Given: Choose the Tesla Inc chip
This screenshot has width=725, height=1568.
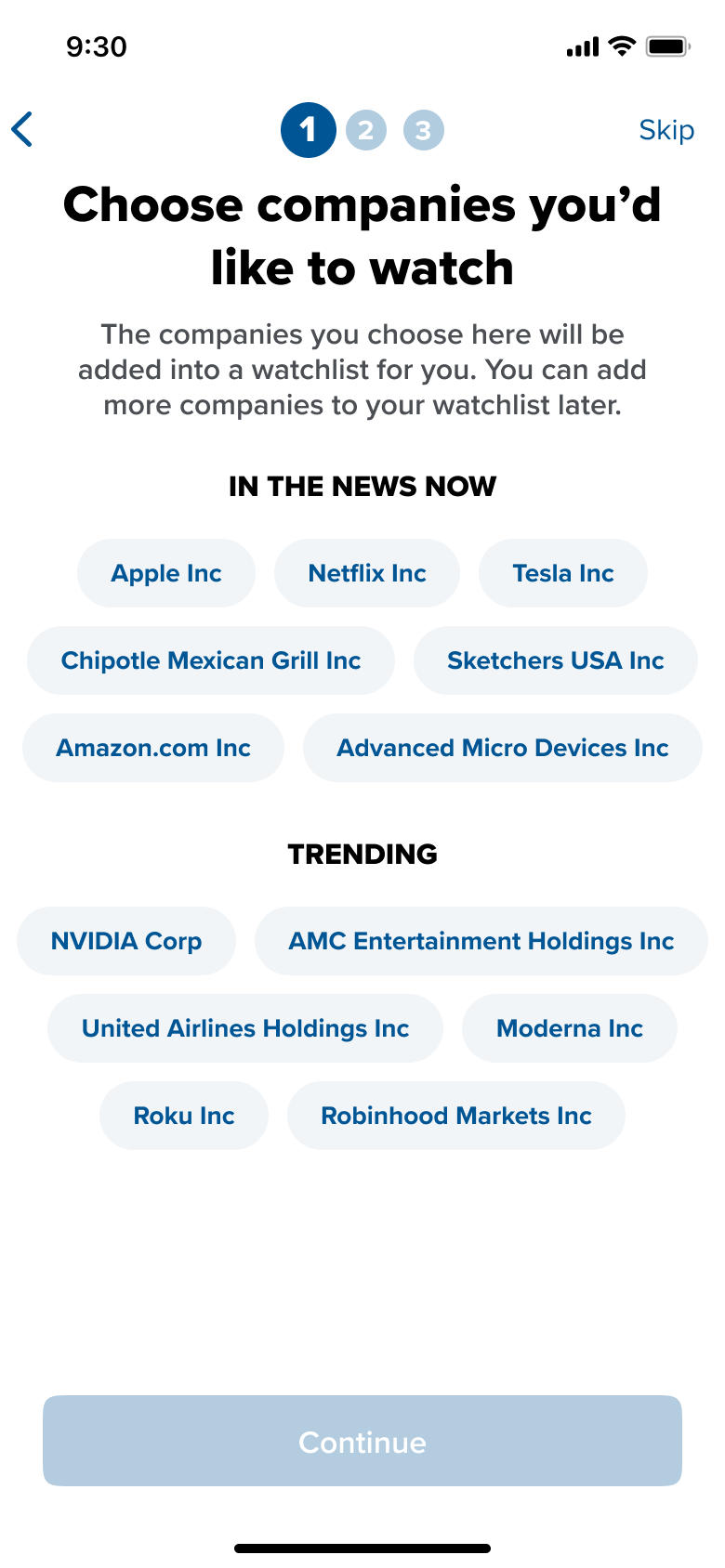Looking at the screenshot, I should point(563,573).
